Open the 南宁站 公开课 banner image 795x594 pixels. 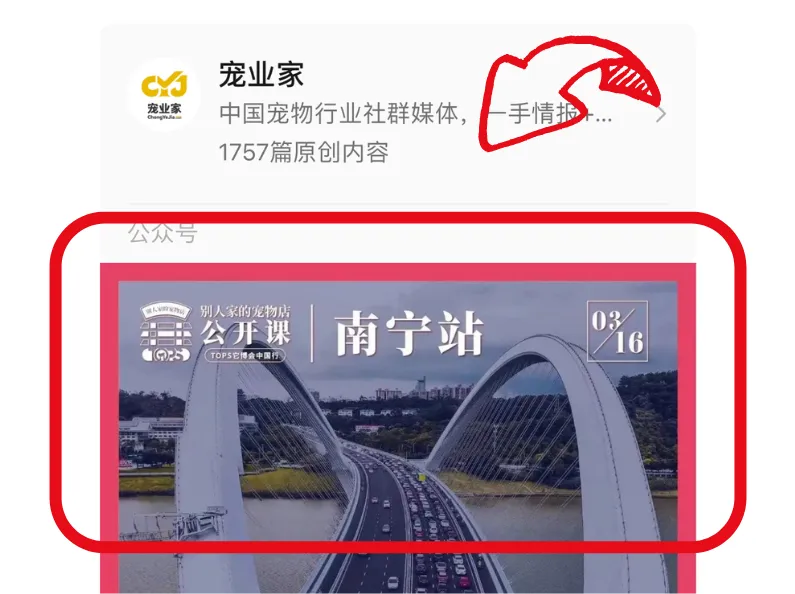pos(398,430)
